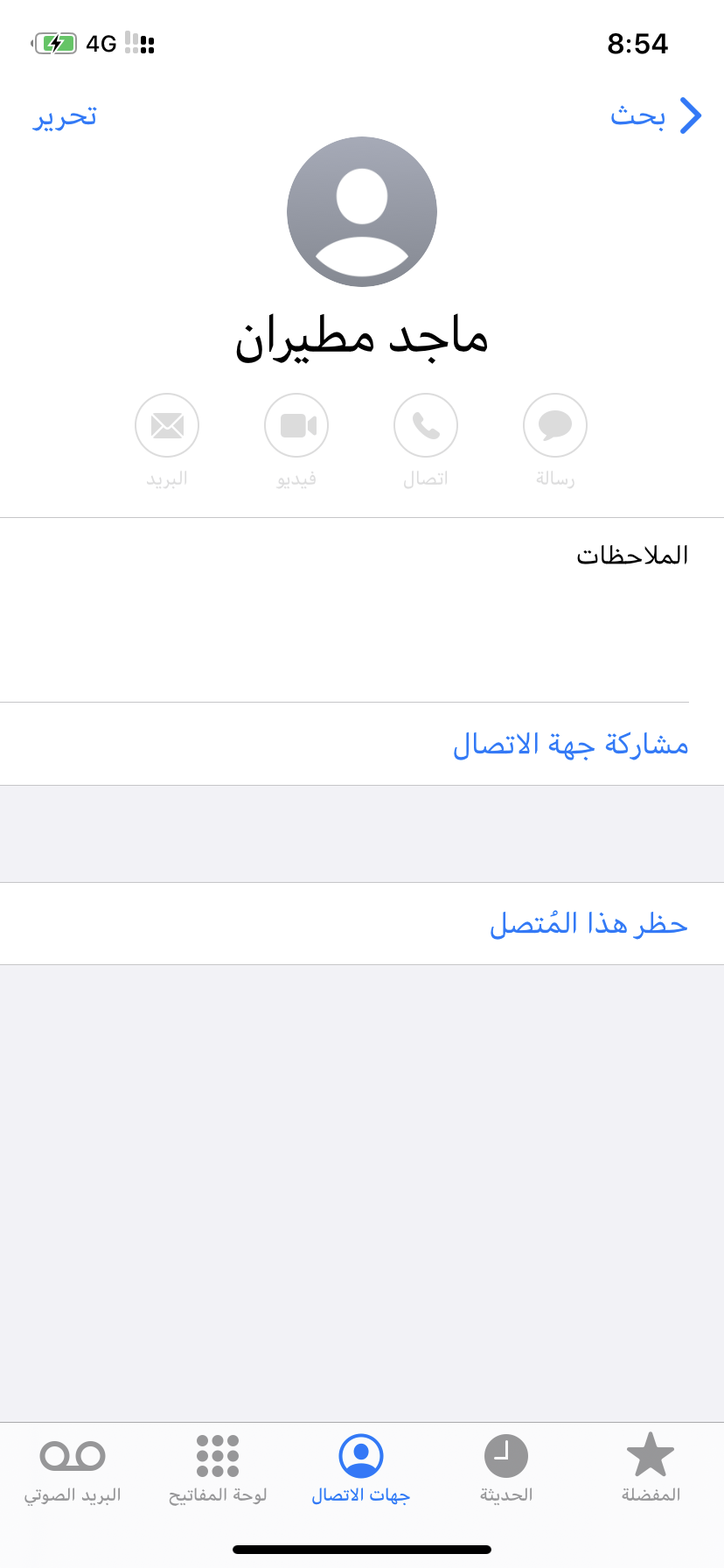Viewport: 724px width, 1568px height.
Task: Open البريد الصوتي voicemail tab
Action: 73,1469
